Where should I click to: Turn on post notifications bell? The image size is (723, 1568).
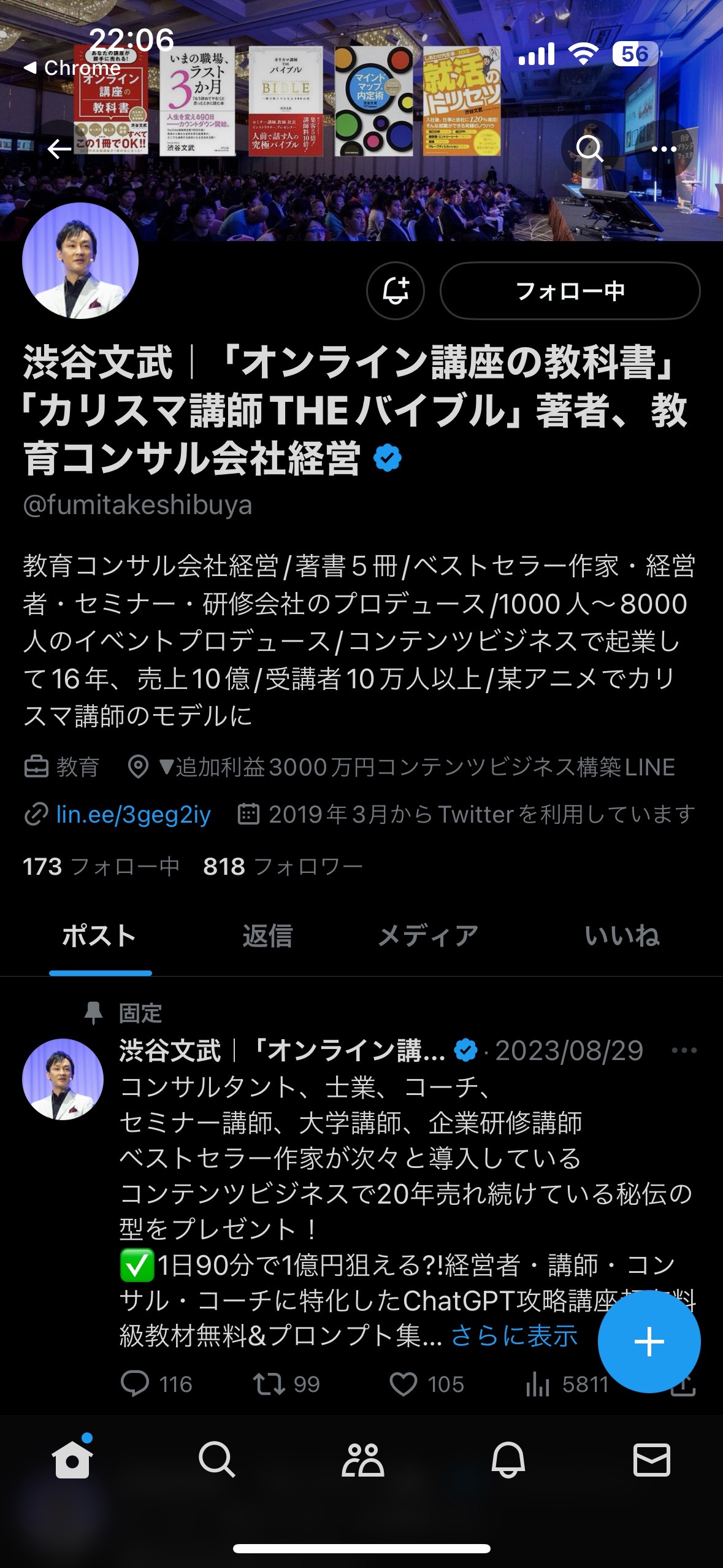[x=396, y=291]
